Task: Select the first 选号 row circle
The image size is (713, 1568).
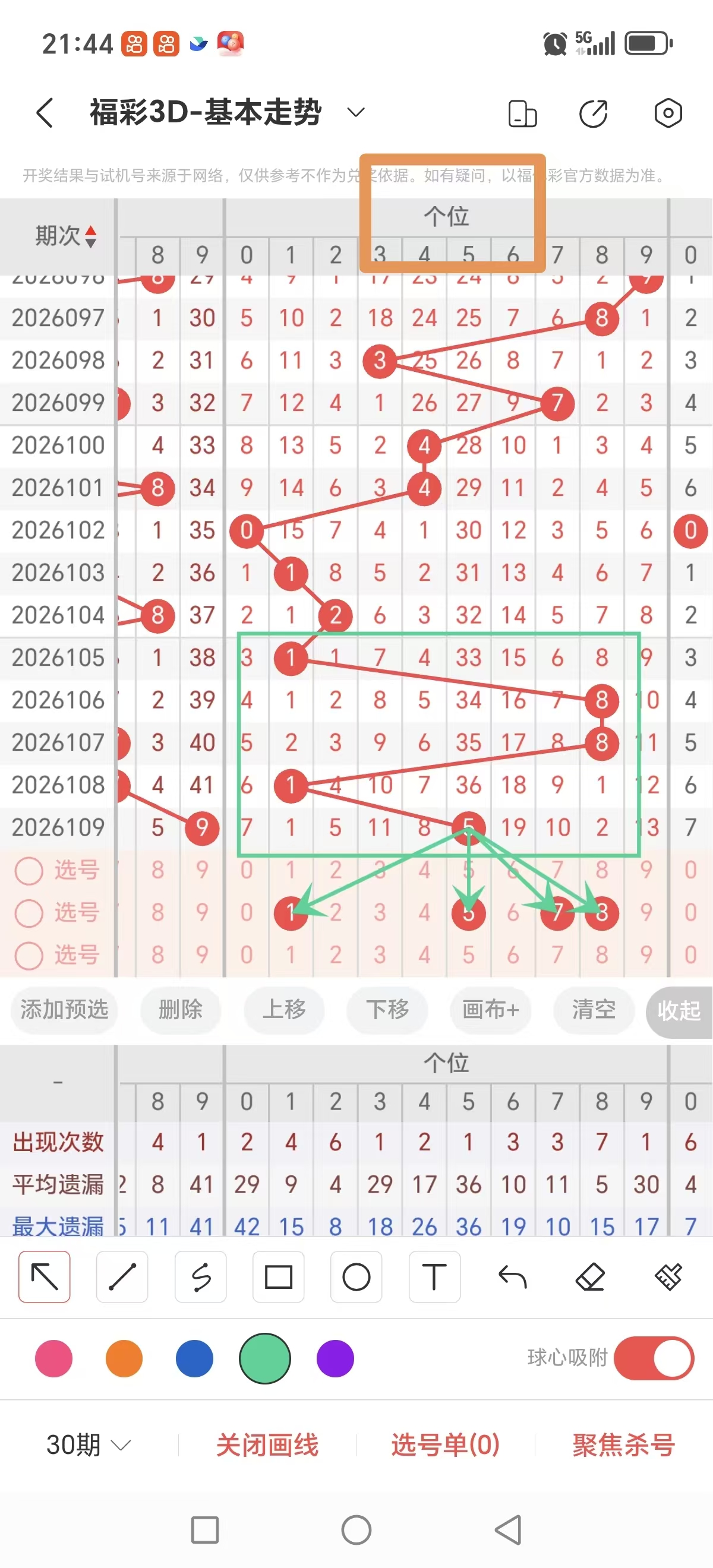Action: 29,871
